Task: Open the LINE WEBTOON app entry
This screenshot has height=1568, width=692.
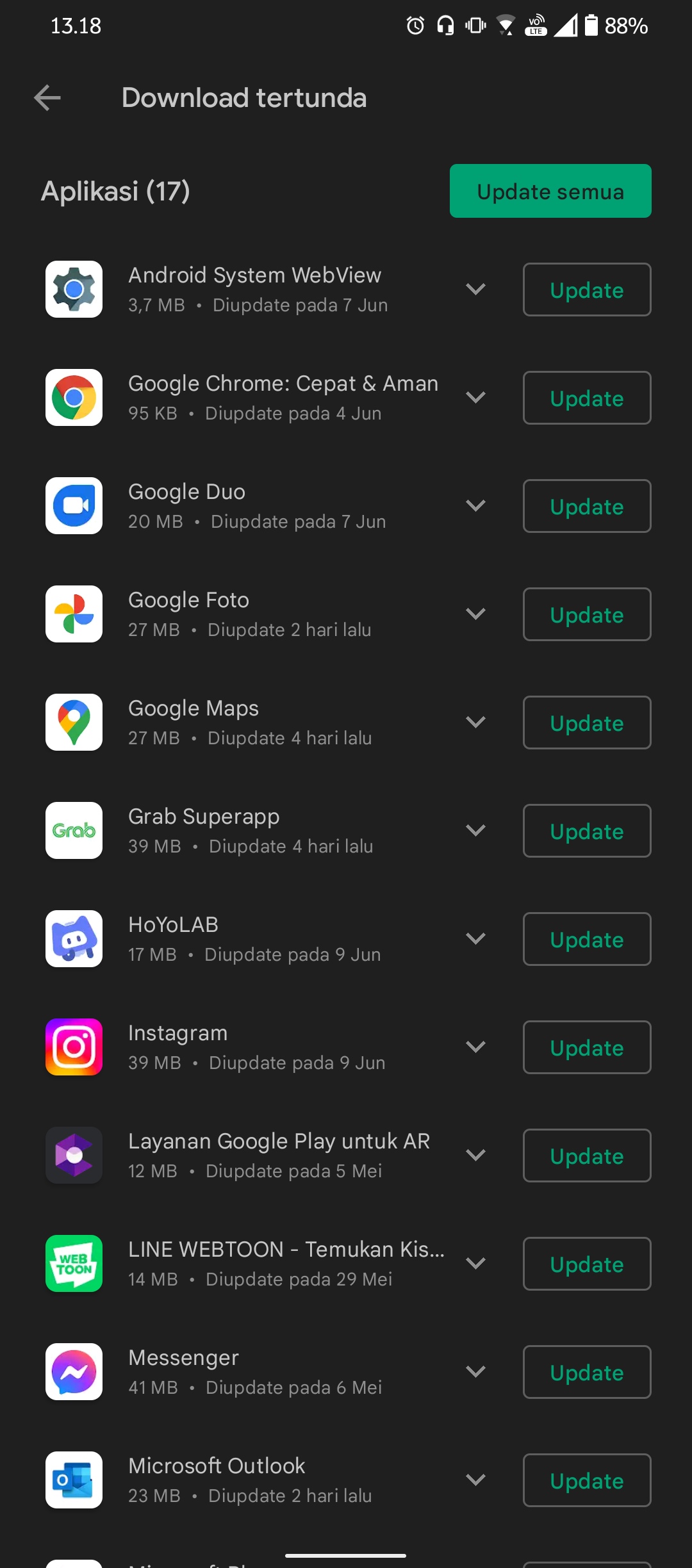Action: click(285, 1263)
